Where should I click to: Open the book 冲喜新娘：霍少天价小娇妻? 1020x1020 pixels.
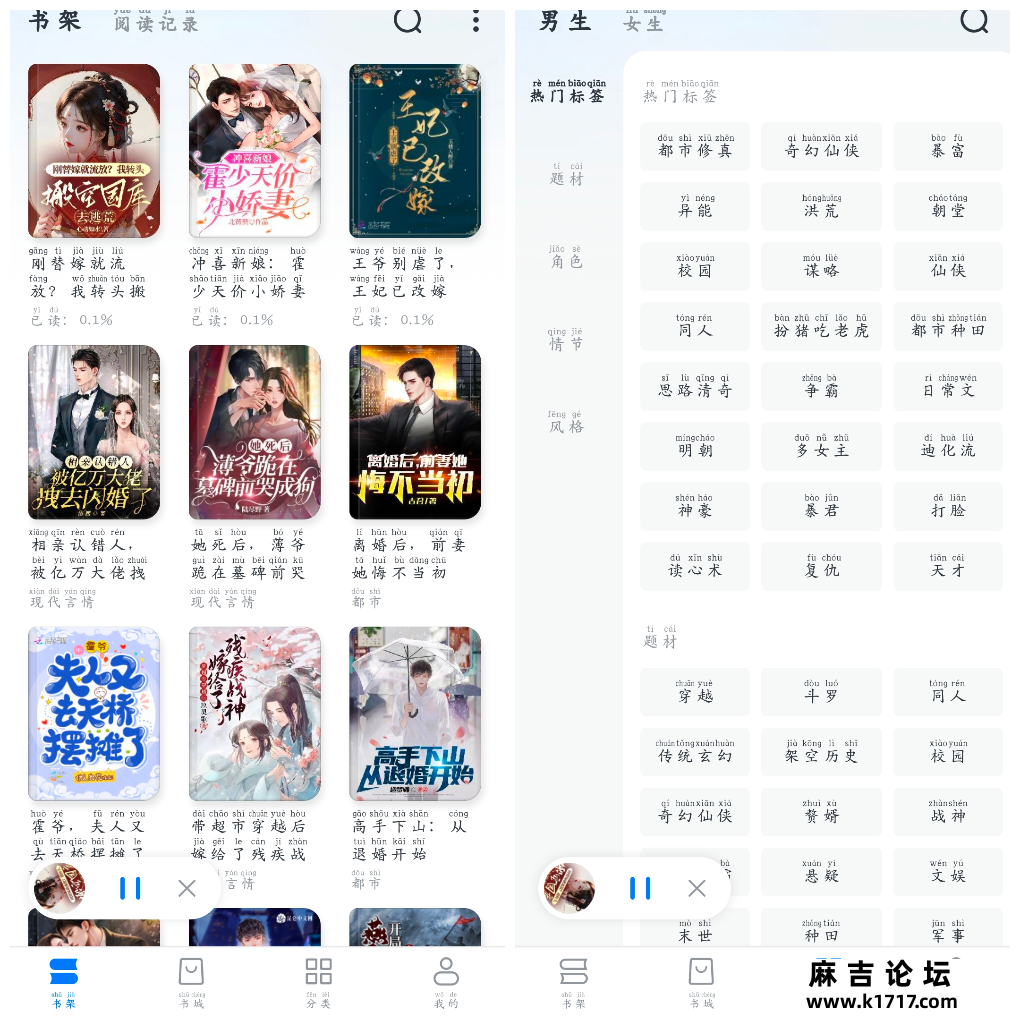[254, 150]
